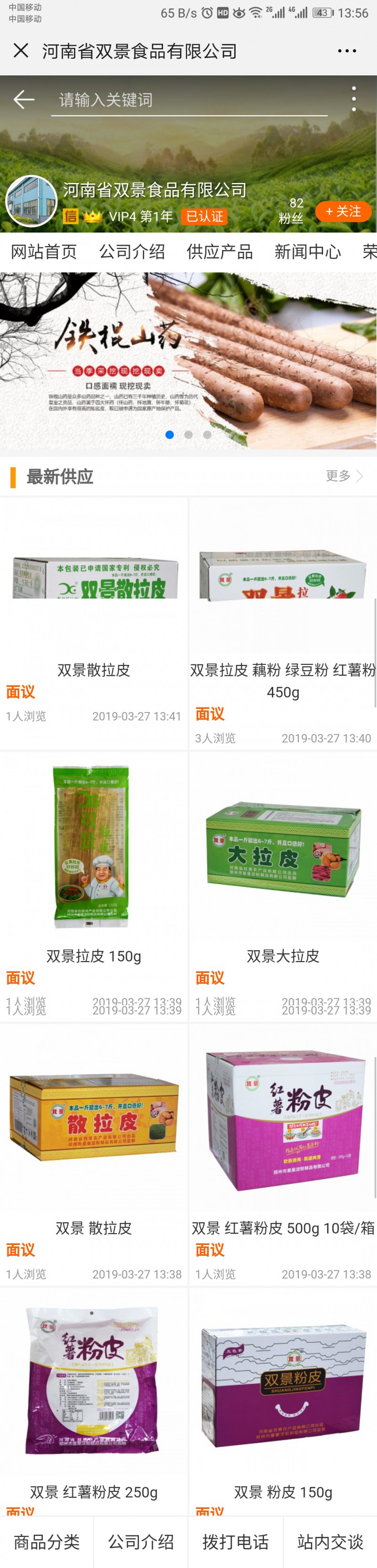Screen dimensions: 377x1568
Task: Open the 双景散拉皮 product card
Action: pos(94,609)
